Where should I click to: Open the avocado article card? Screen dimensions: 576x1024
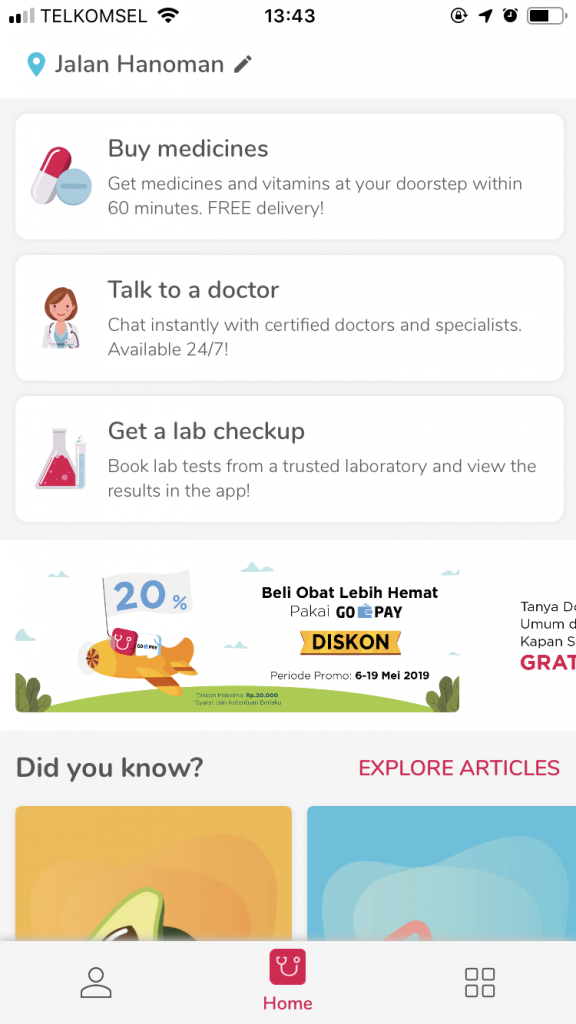coord(153,873)
